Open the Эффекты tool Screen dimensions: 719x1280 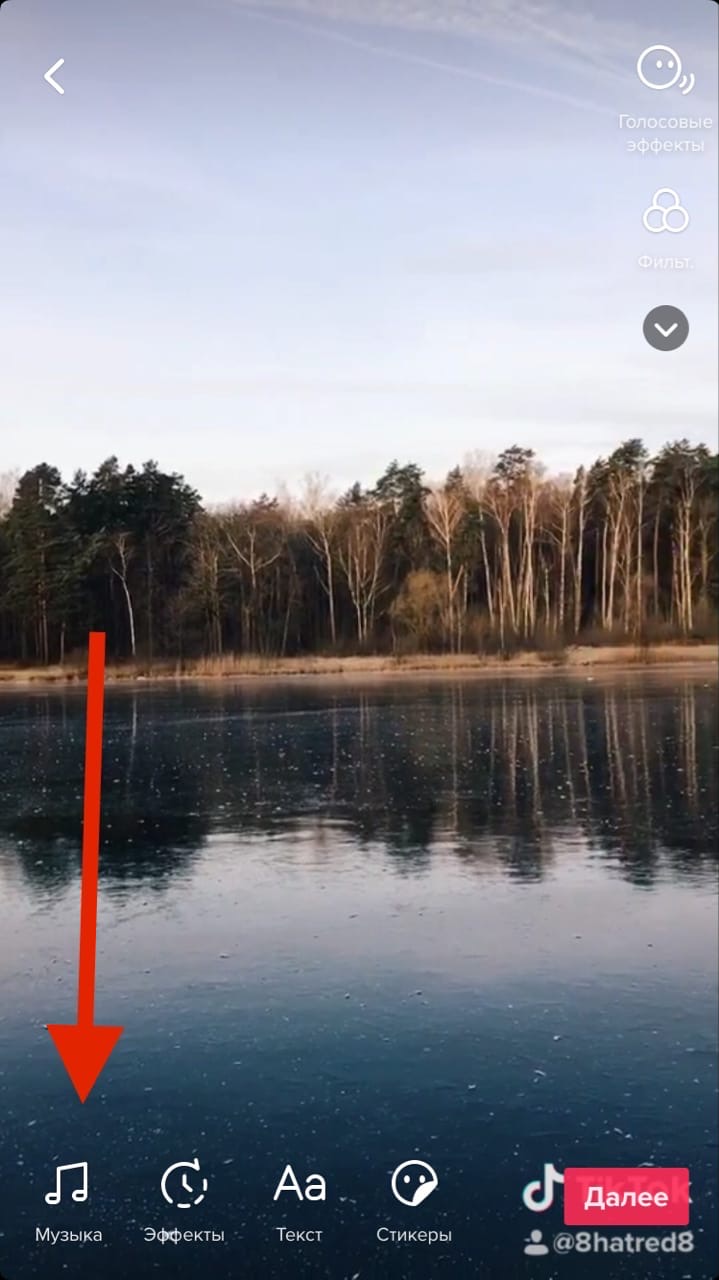[x=184, y=1201]
